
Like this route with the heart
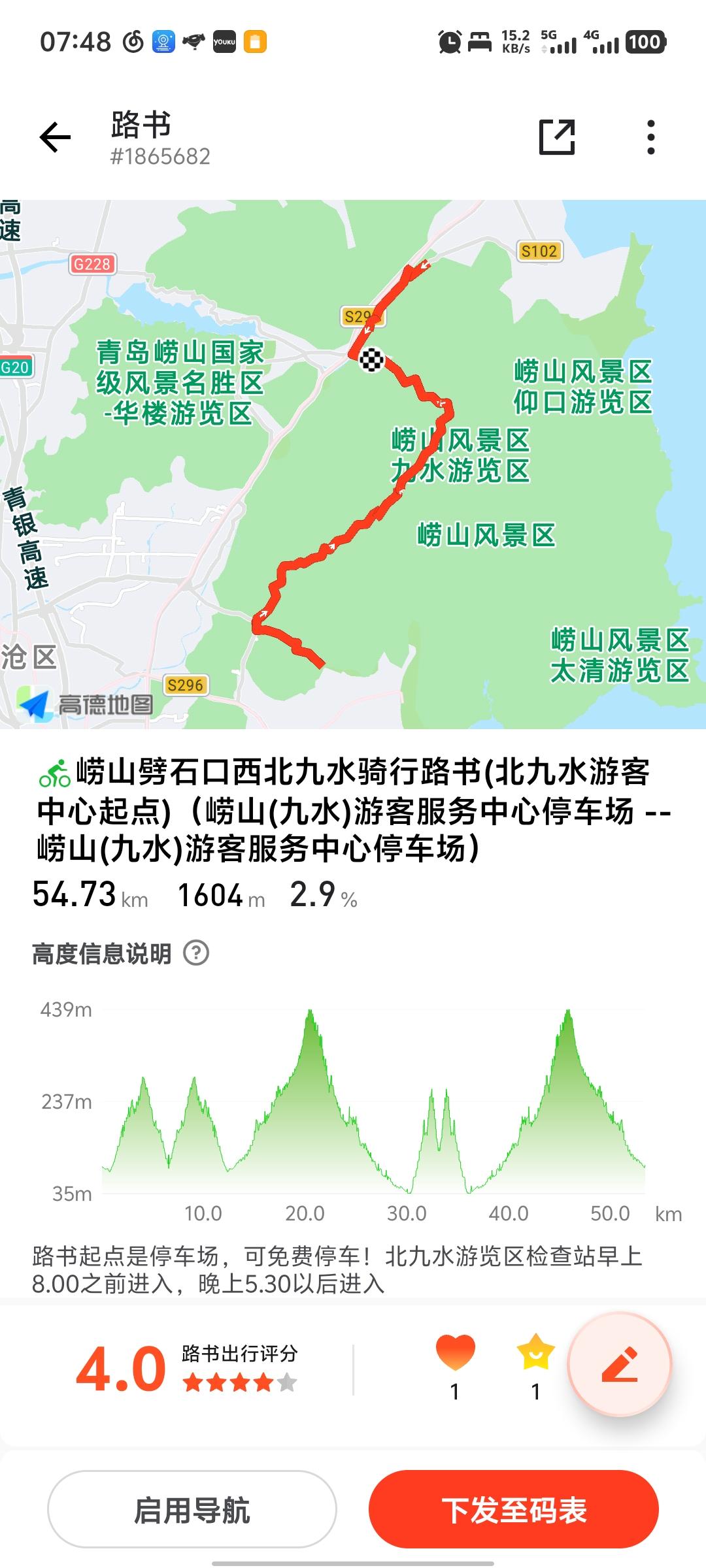click(x=455, y=1353)
